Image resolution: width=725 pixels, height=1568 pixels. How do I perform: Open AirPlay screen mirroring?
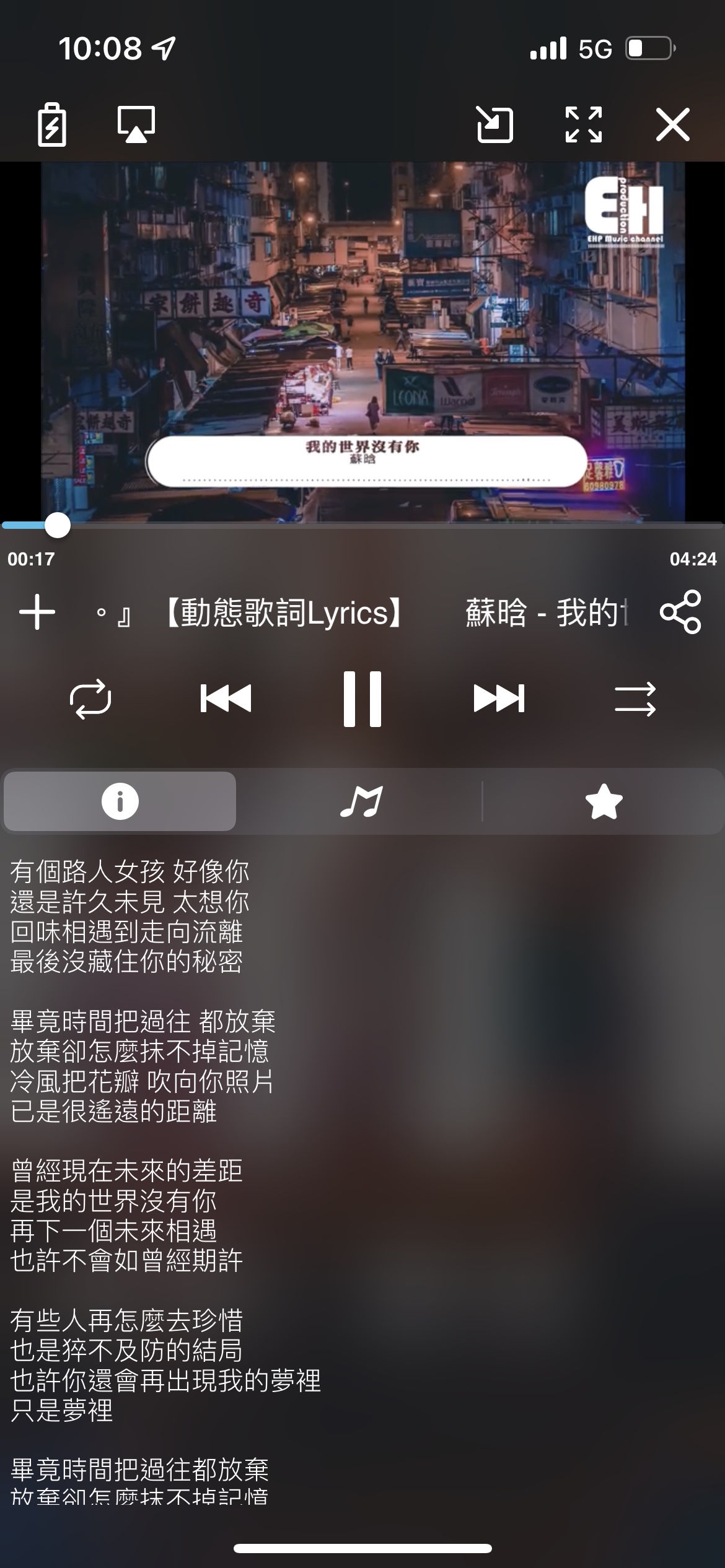coord(136,124)
